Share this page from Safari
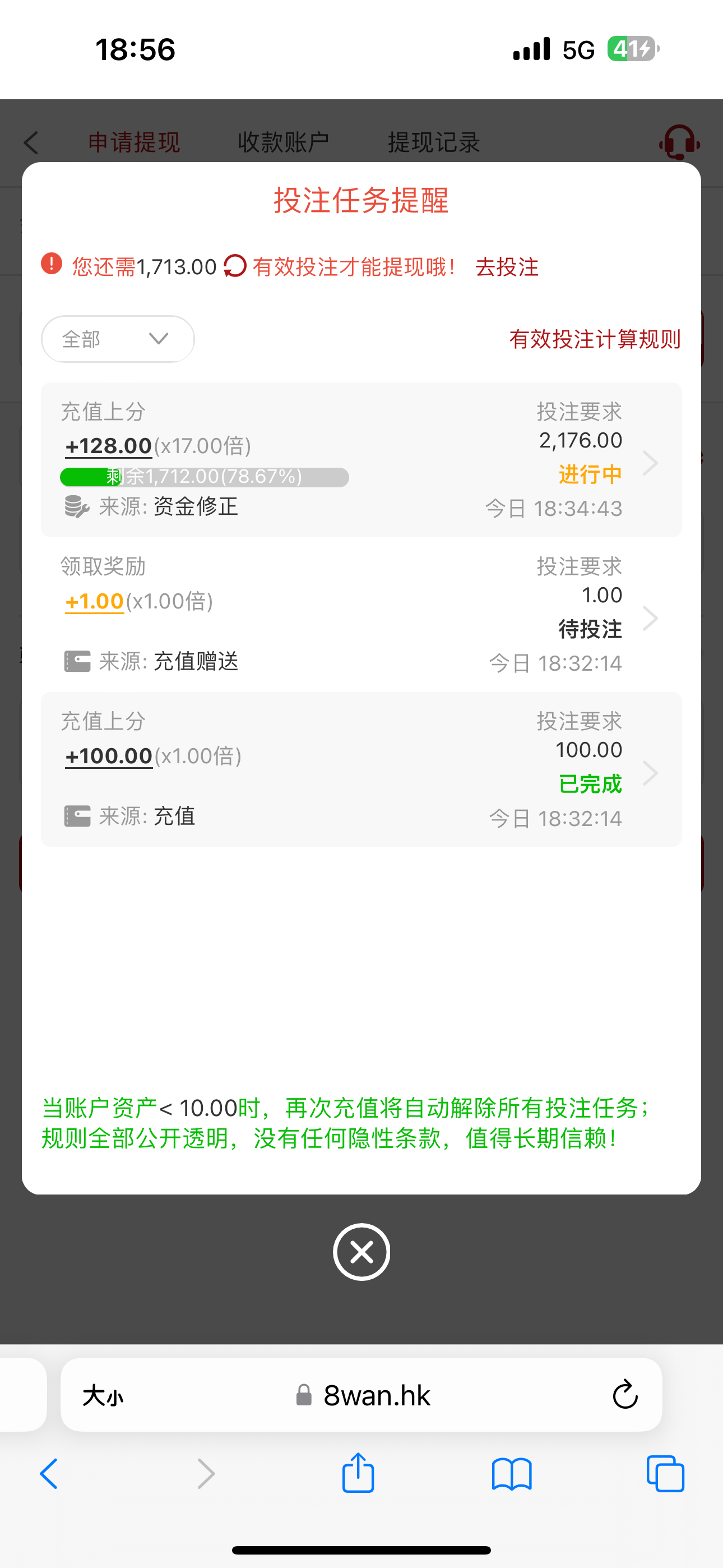This screenshot has height=1568, width=723. click(358, 1473)
